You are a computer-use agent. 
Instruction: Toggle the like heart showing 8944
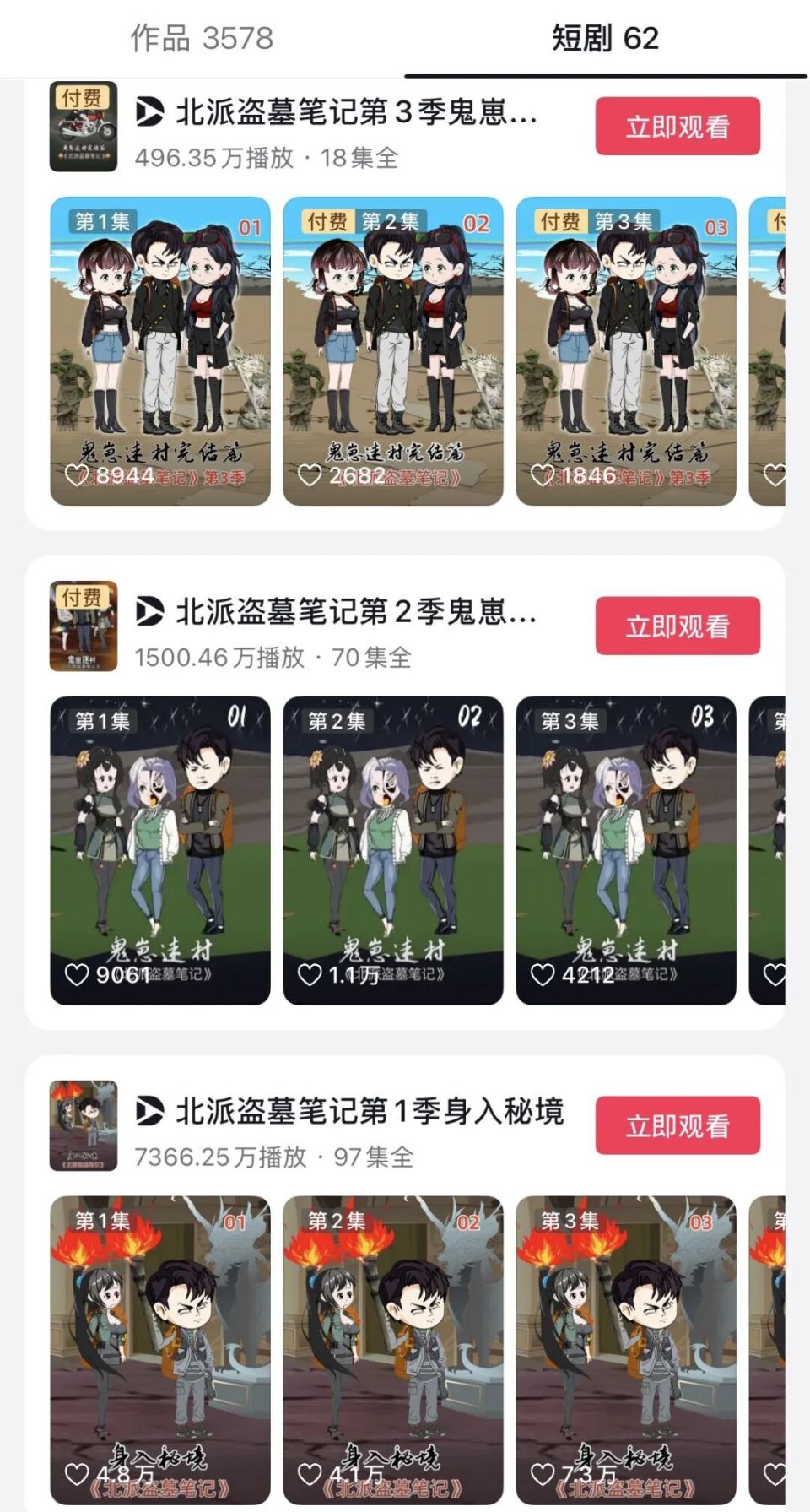coord(77,477)
